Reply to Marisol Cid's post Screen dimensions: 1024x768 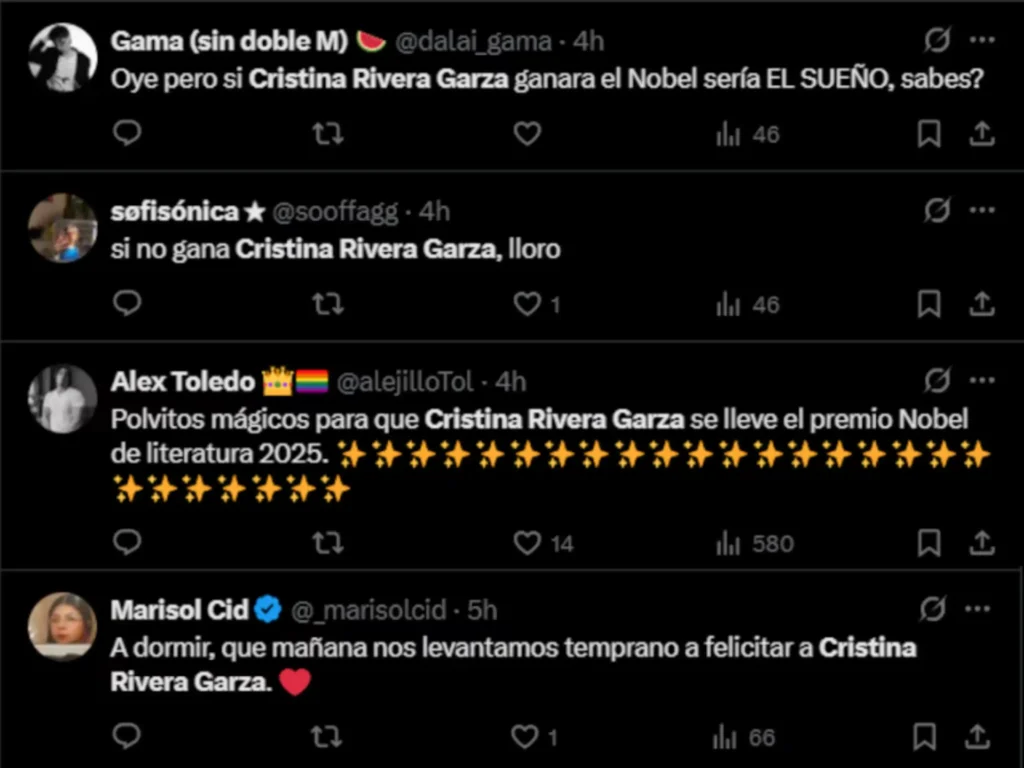pyautogui.click(x=127, y=737)
